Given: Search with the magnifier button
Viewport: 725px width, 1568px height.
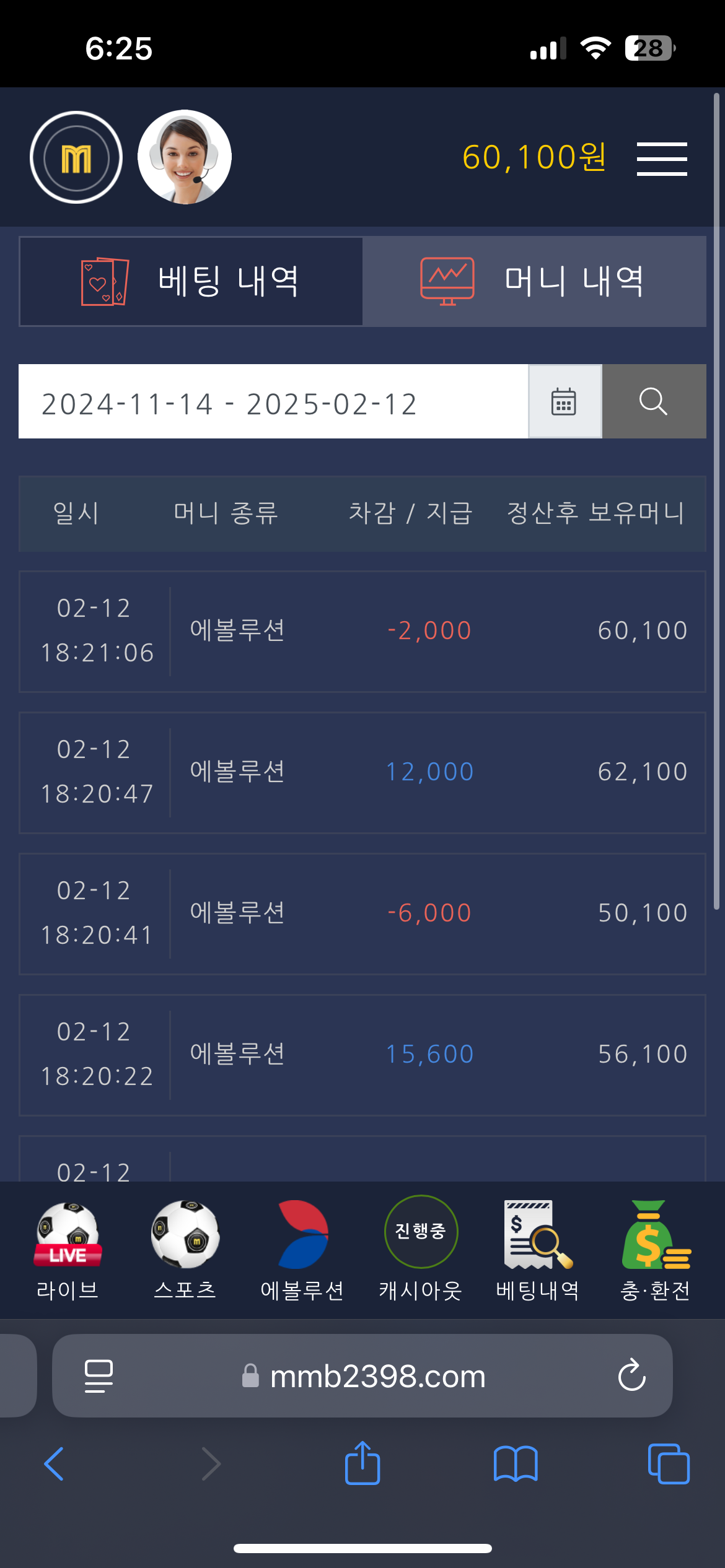Looking at the screenshot, I should pyautogui.click(x=654, y=402).
